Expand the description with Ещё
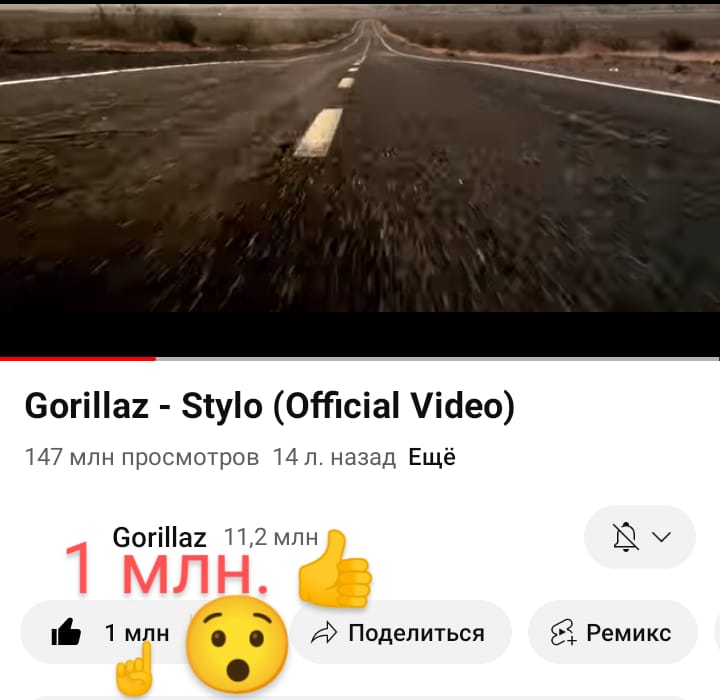 [432, 458]
